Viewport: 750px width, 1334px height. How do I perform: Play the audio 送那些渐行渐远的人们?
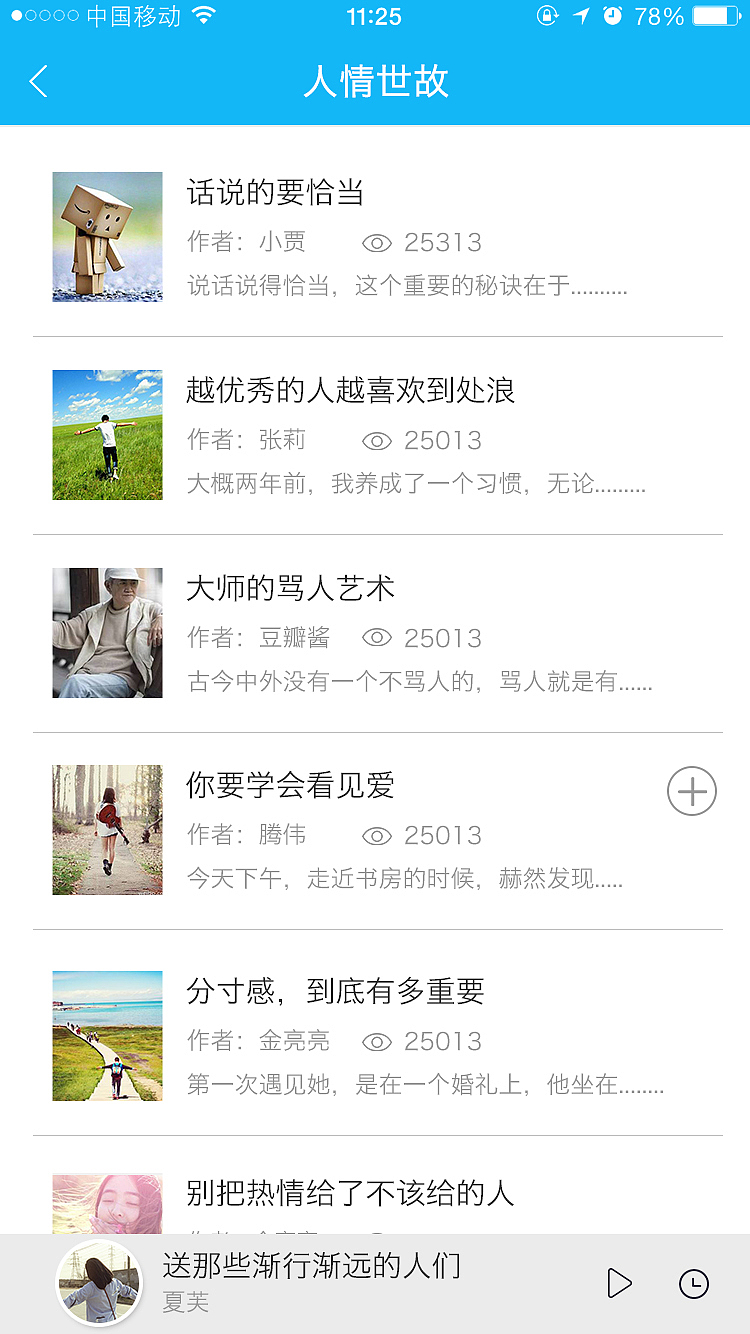click(620, 1283)
